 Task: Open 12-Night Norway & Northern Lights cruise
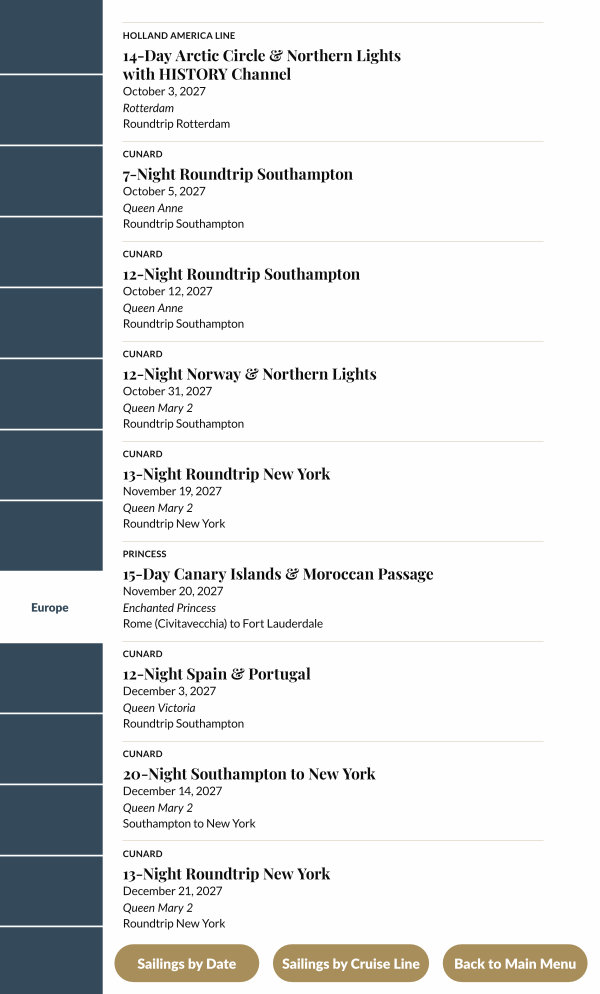pyautogui.click(x=249, y=374)
